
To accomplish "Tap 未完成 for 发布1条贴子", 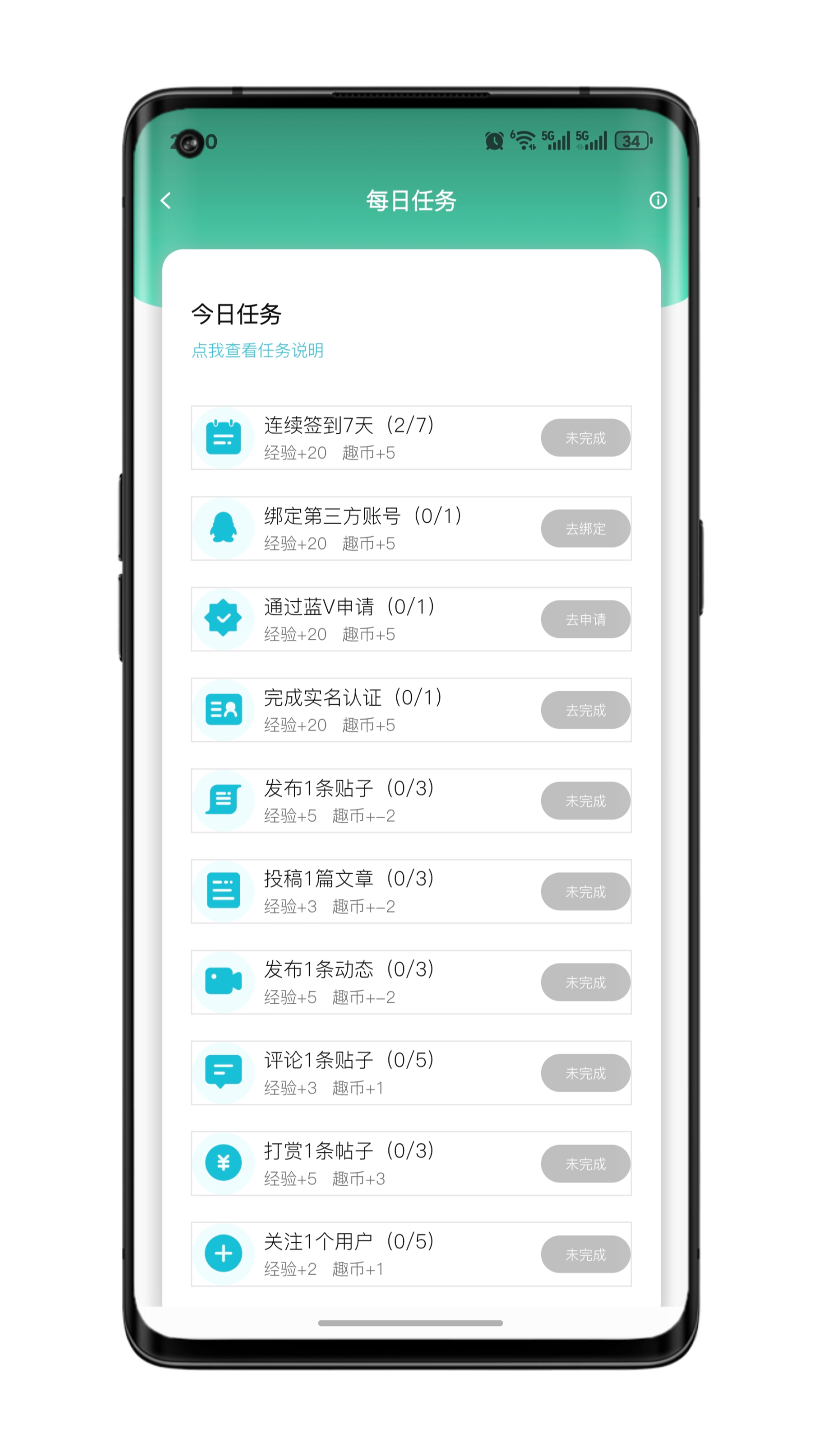I will 585,800.
